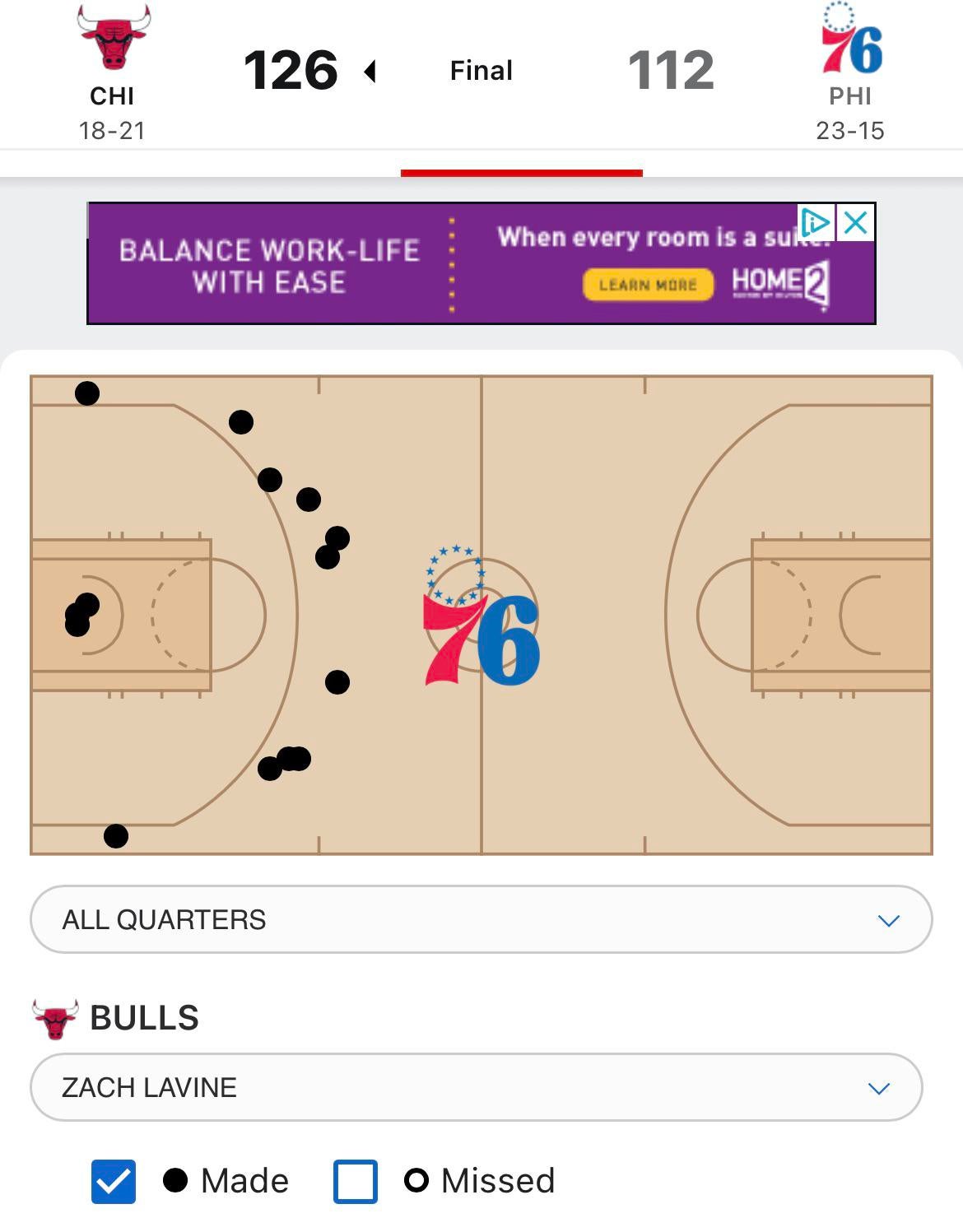Tap Learn More on the Home2 ad

click(x=648, y=285)
